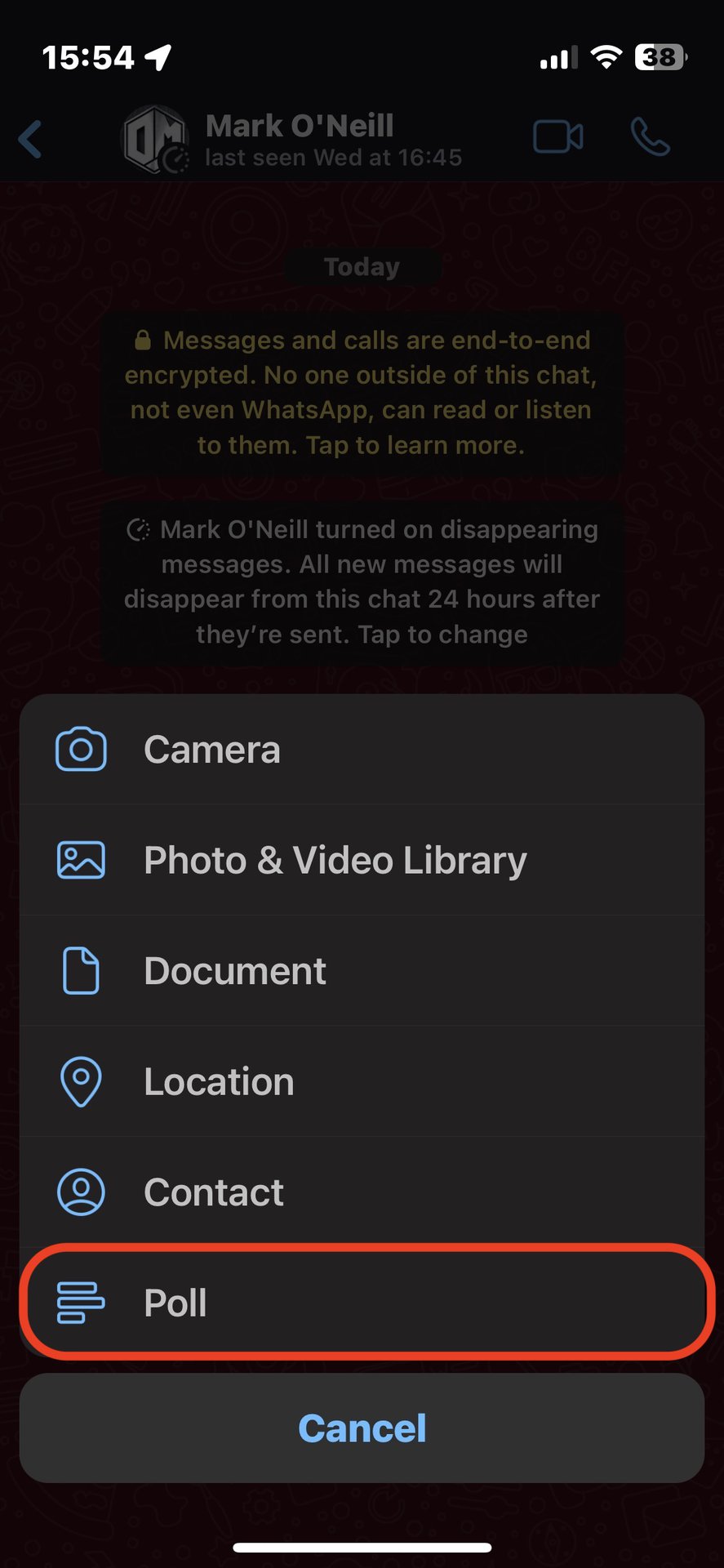Create a Poll
Screen dimensions: 724x1568
point(362,1302)
